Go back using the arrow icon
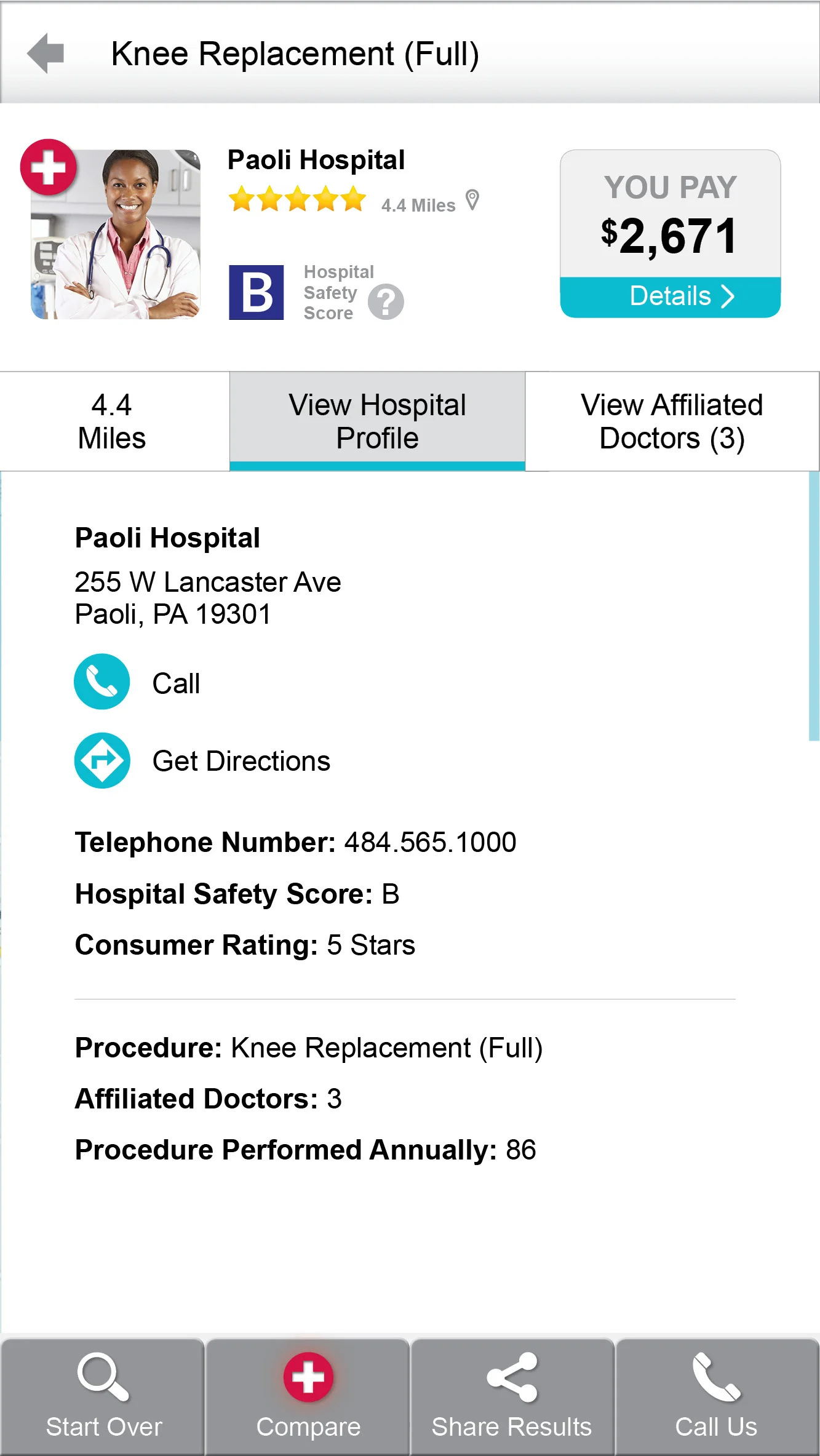This screenshot has width=820, height=1456. tap(46, 54)
